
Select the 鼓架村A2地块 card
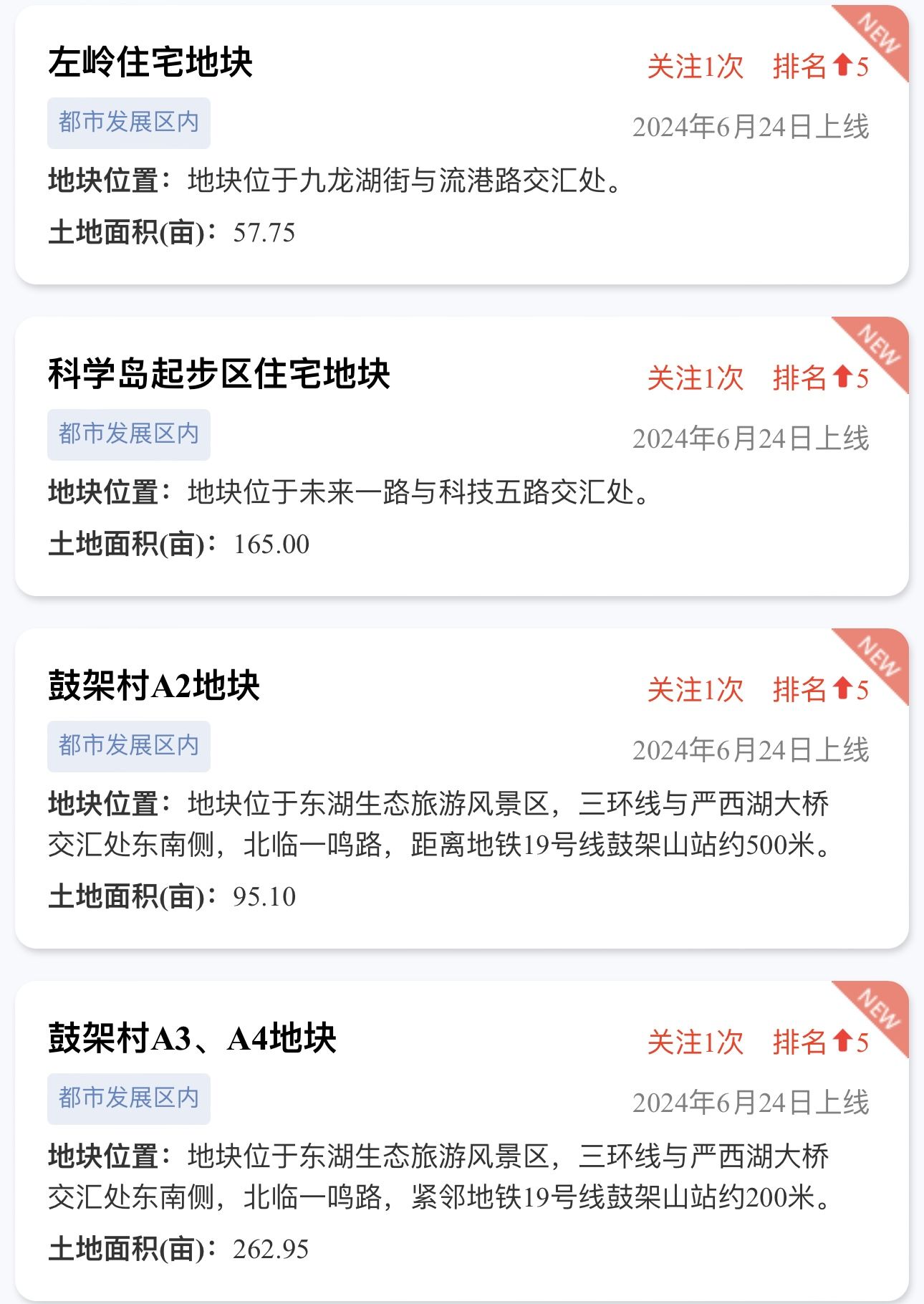coord(154,686)
